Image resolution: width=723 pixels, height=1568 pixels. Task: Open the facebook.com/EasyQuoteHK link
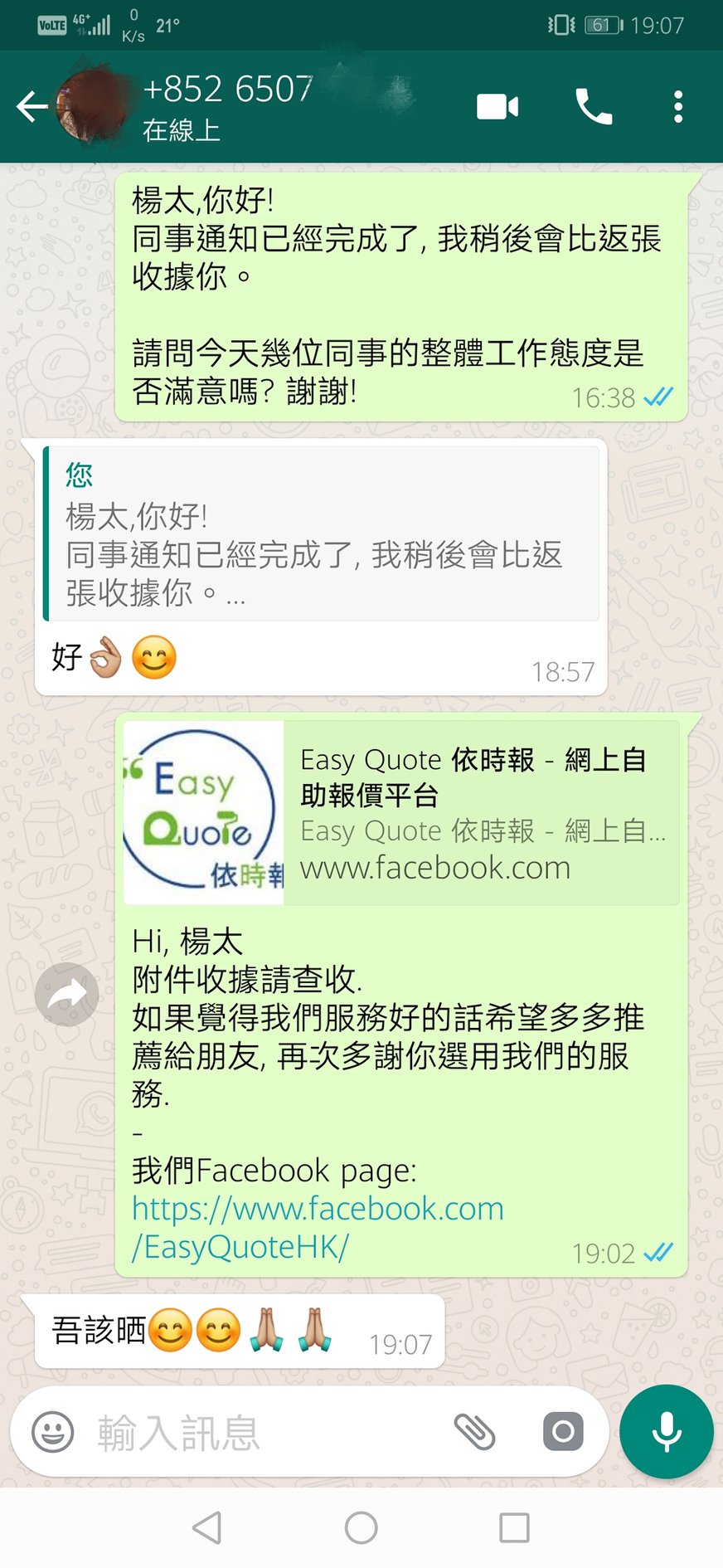(318, 1227)
